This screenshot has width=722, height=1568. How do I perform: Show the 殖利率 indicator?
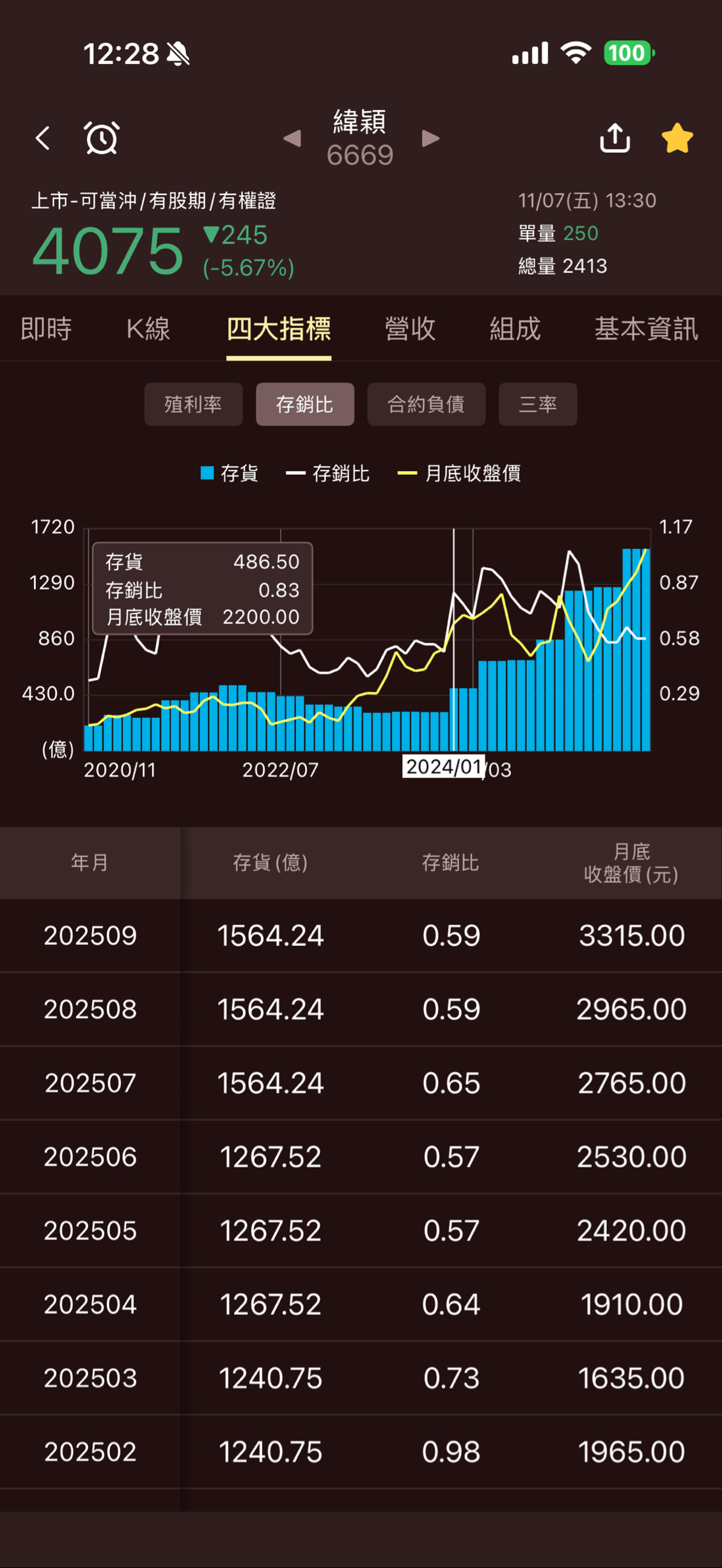tap(193, 404)
